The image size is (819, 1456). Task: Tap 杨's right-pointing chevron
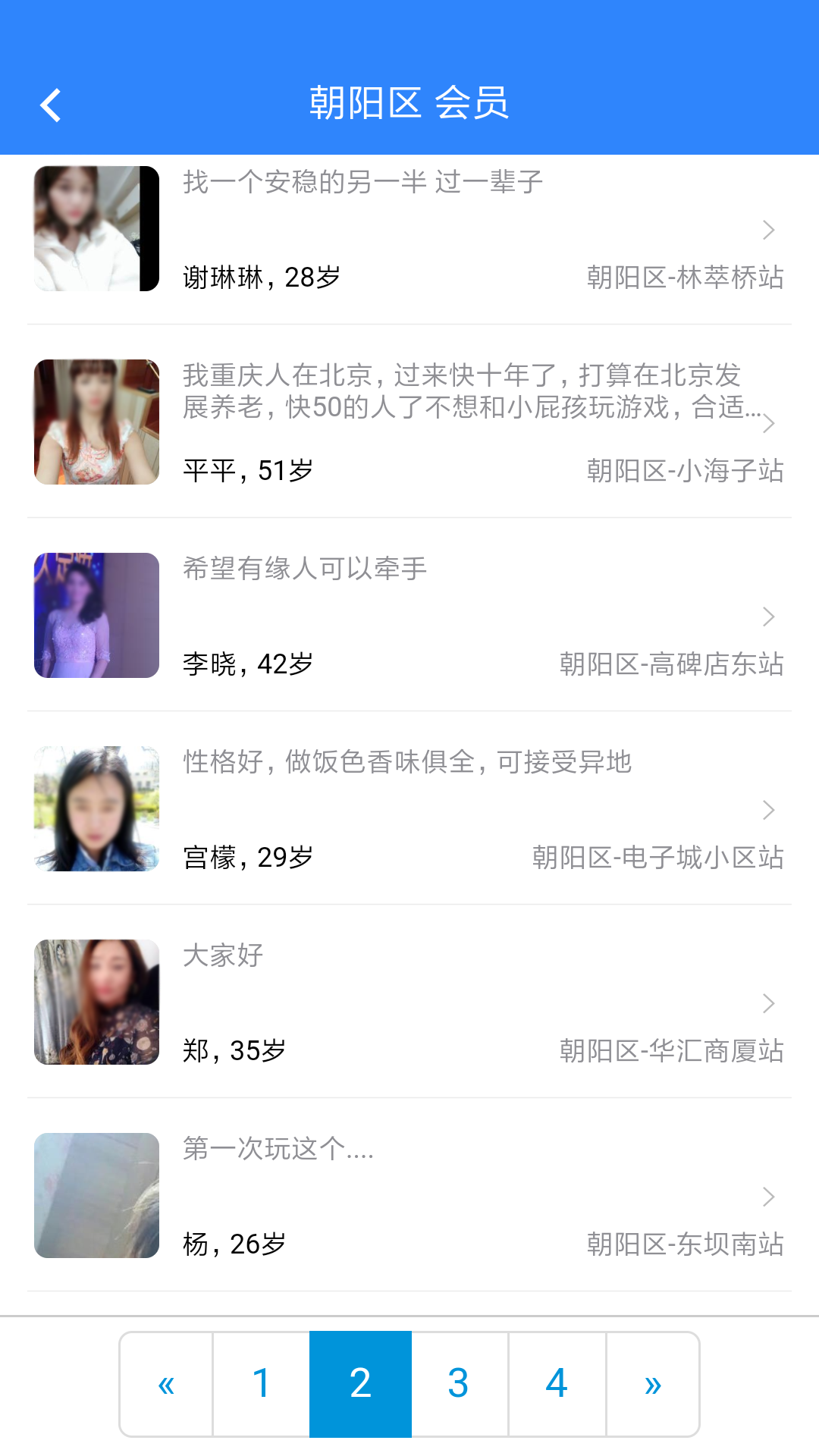[771, 1196]
